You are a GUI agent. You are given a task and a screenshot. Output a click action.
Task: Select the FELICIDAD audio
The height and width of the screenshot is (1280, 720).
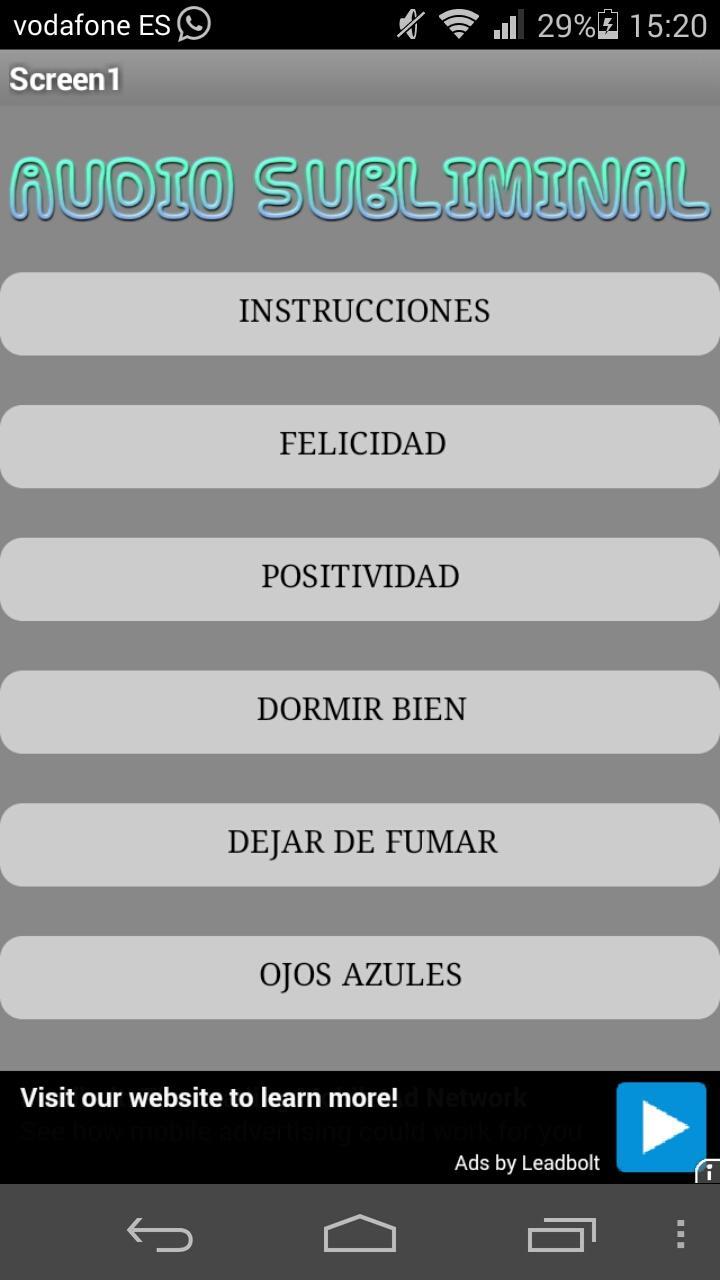pos(360,445)
